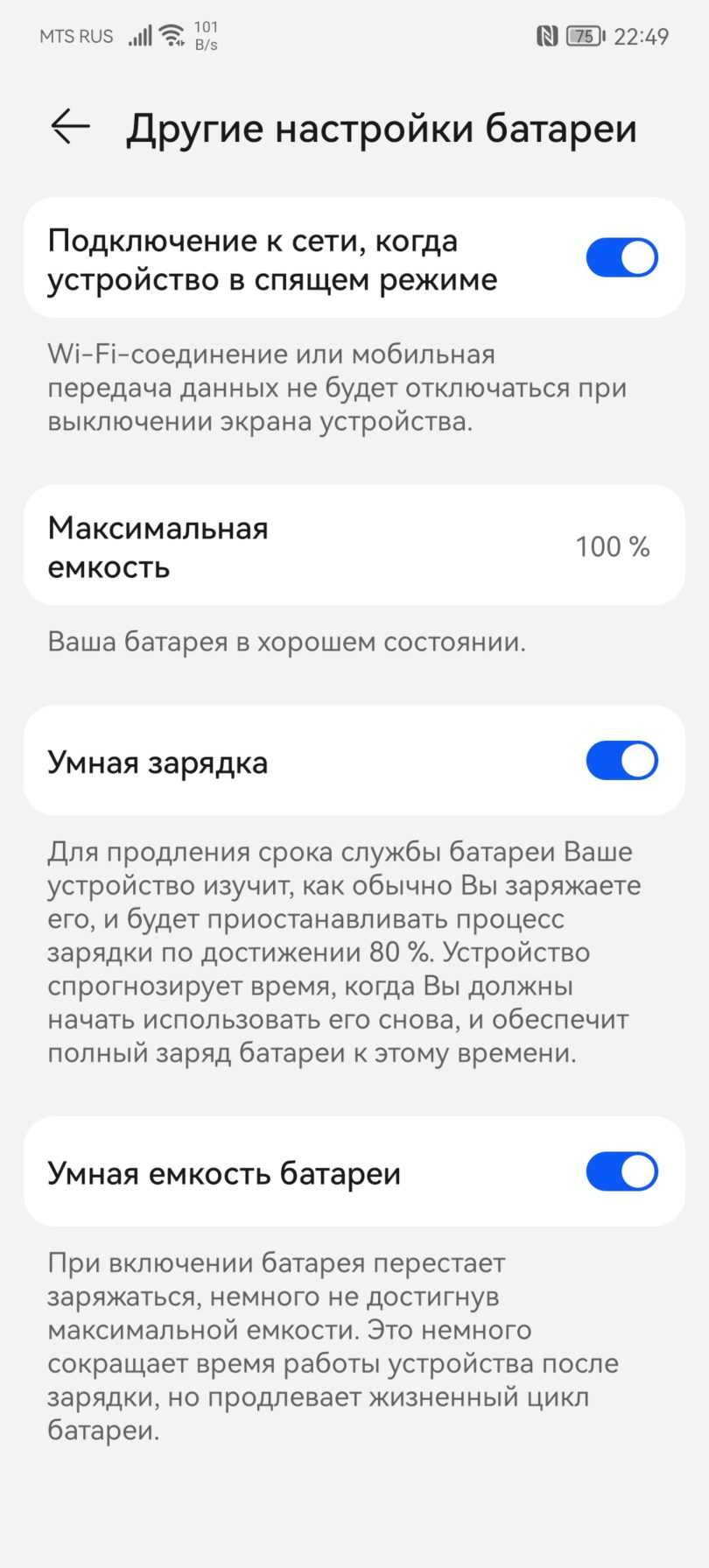Screen dimensions: 709x1568
Task: Turn off Умная зарядка switch
Action: (621, 761)
